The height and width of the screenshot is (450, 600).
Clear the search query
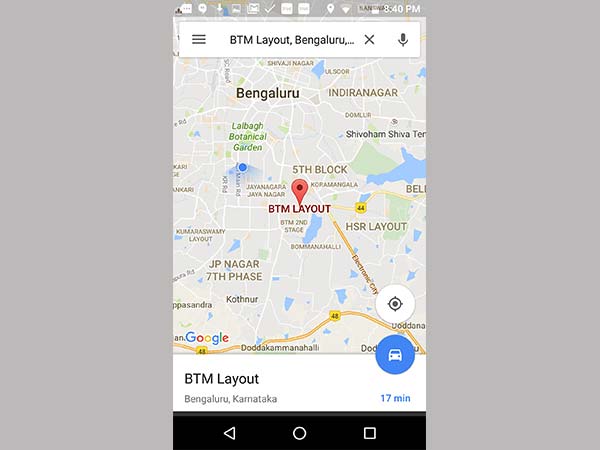(x=369, y=40)
